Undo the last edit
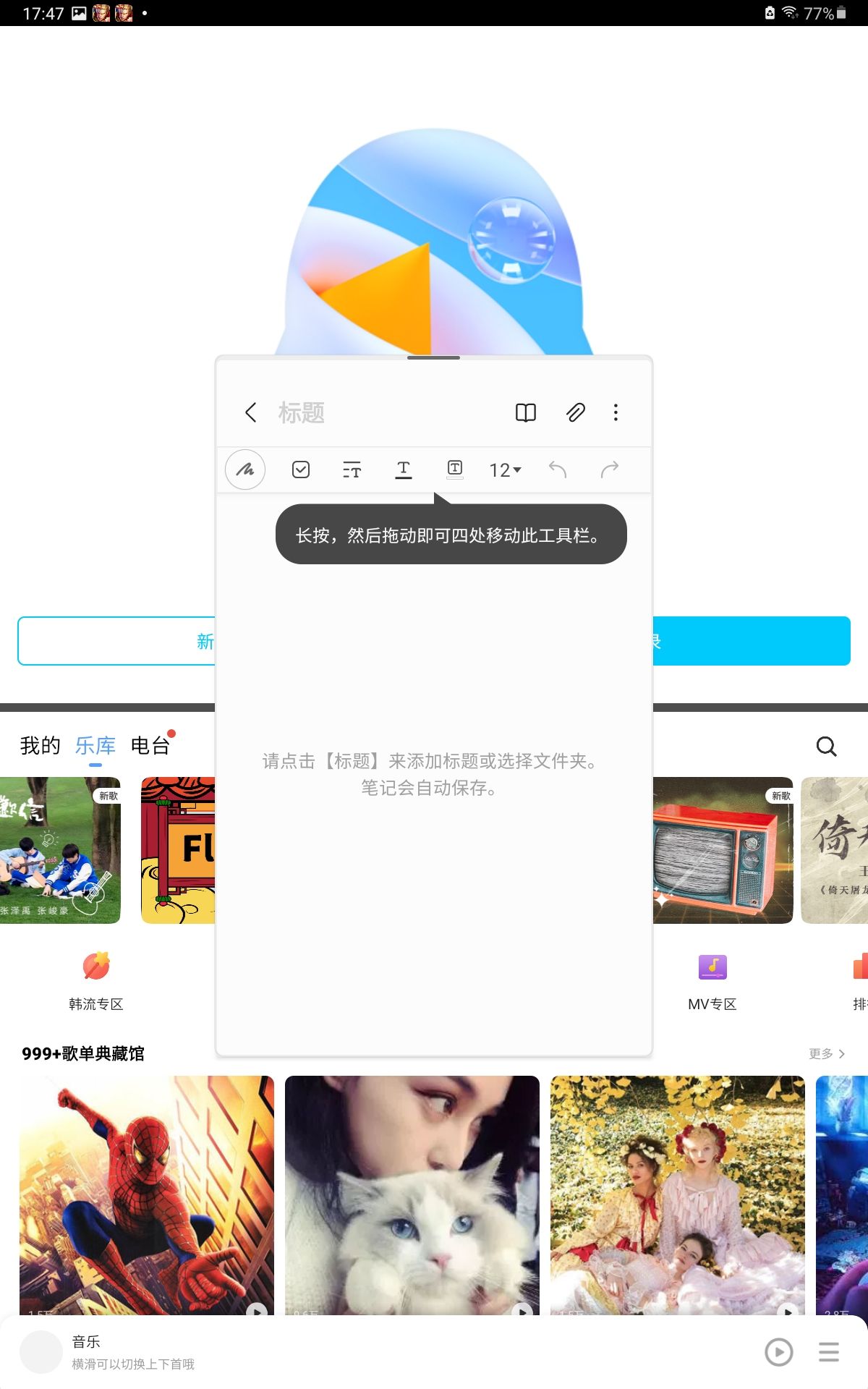The image size is (868, 1389). [x=557, y=470]
